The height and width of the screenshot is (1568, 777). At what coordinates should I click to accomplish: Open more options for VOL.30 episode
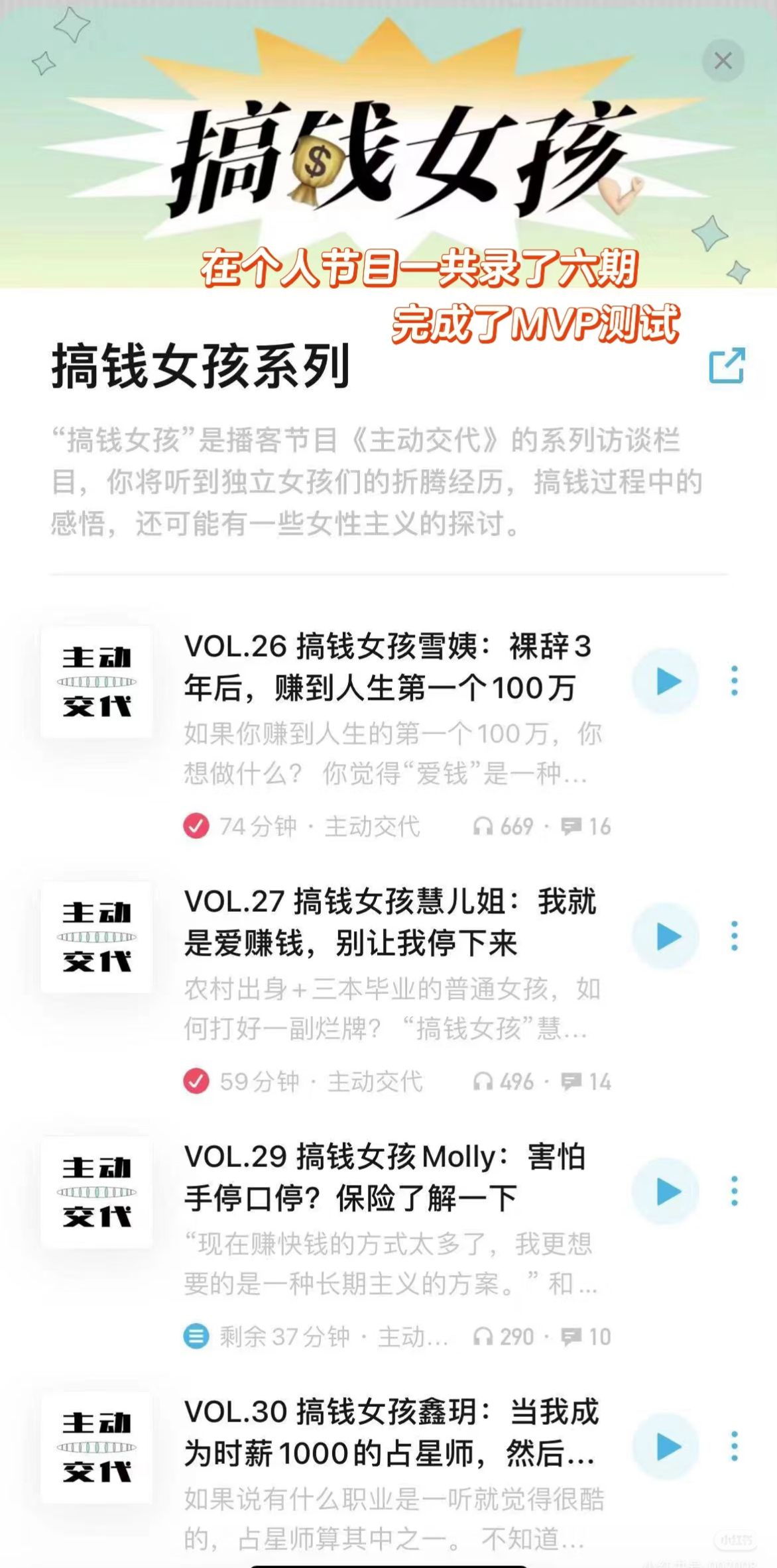click(x=734, y=1447)
